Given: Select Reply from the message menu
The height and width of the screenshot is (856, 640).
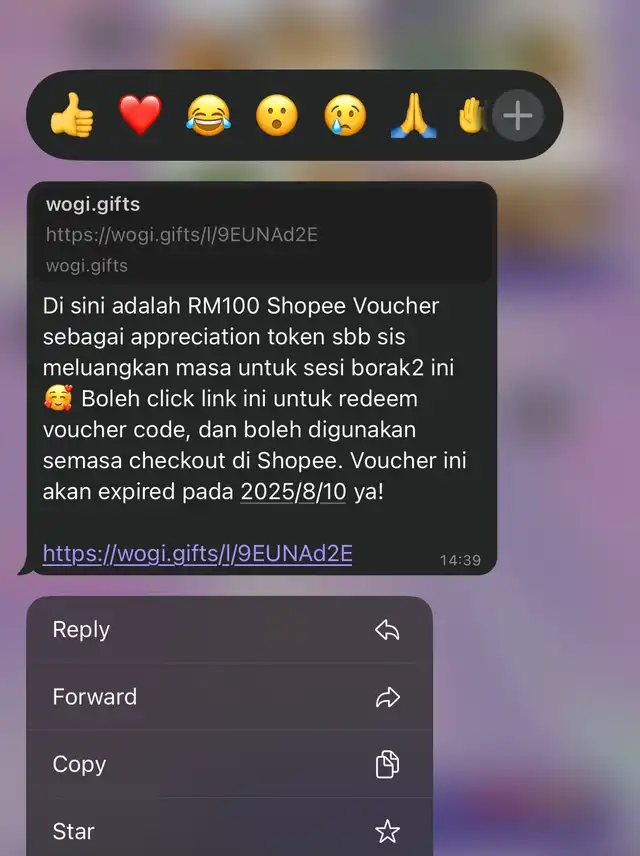Looking at the screenshot, I should [230, 630].
